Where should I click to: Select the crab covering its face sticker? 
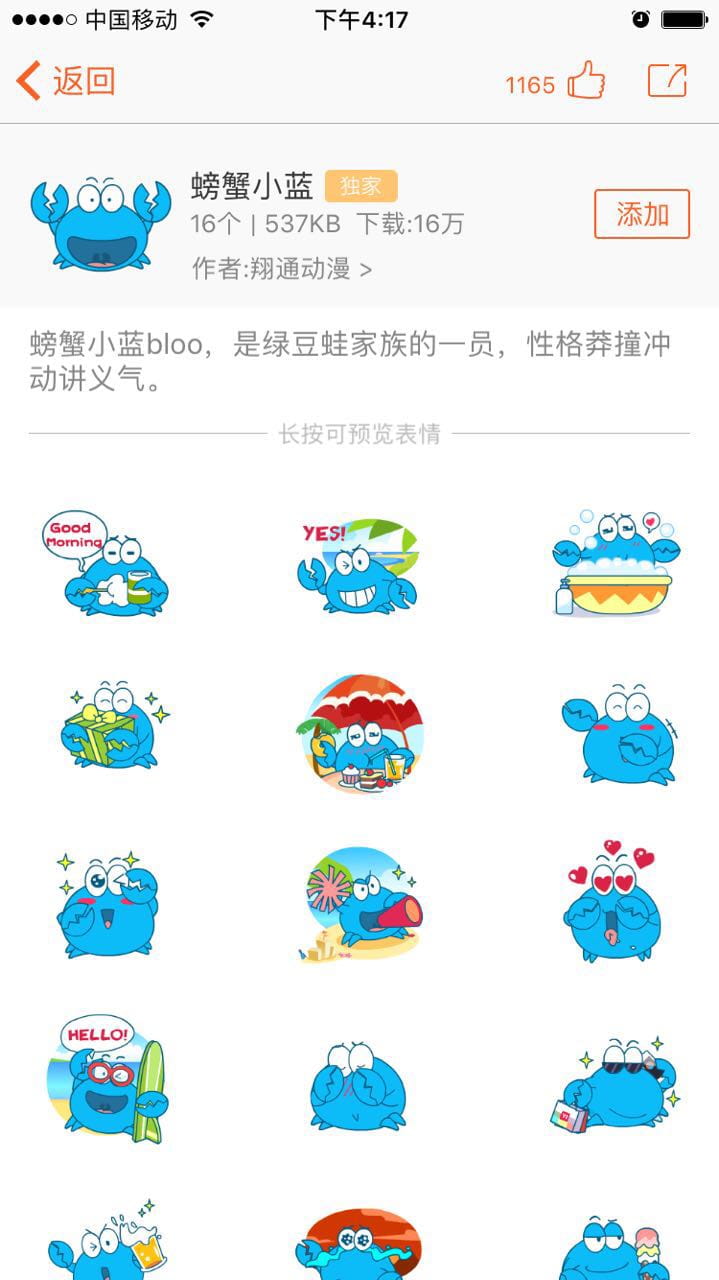[357, 1086]
